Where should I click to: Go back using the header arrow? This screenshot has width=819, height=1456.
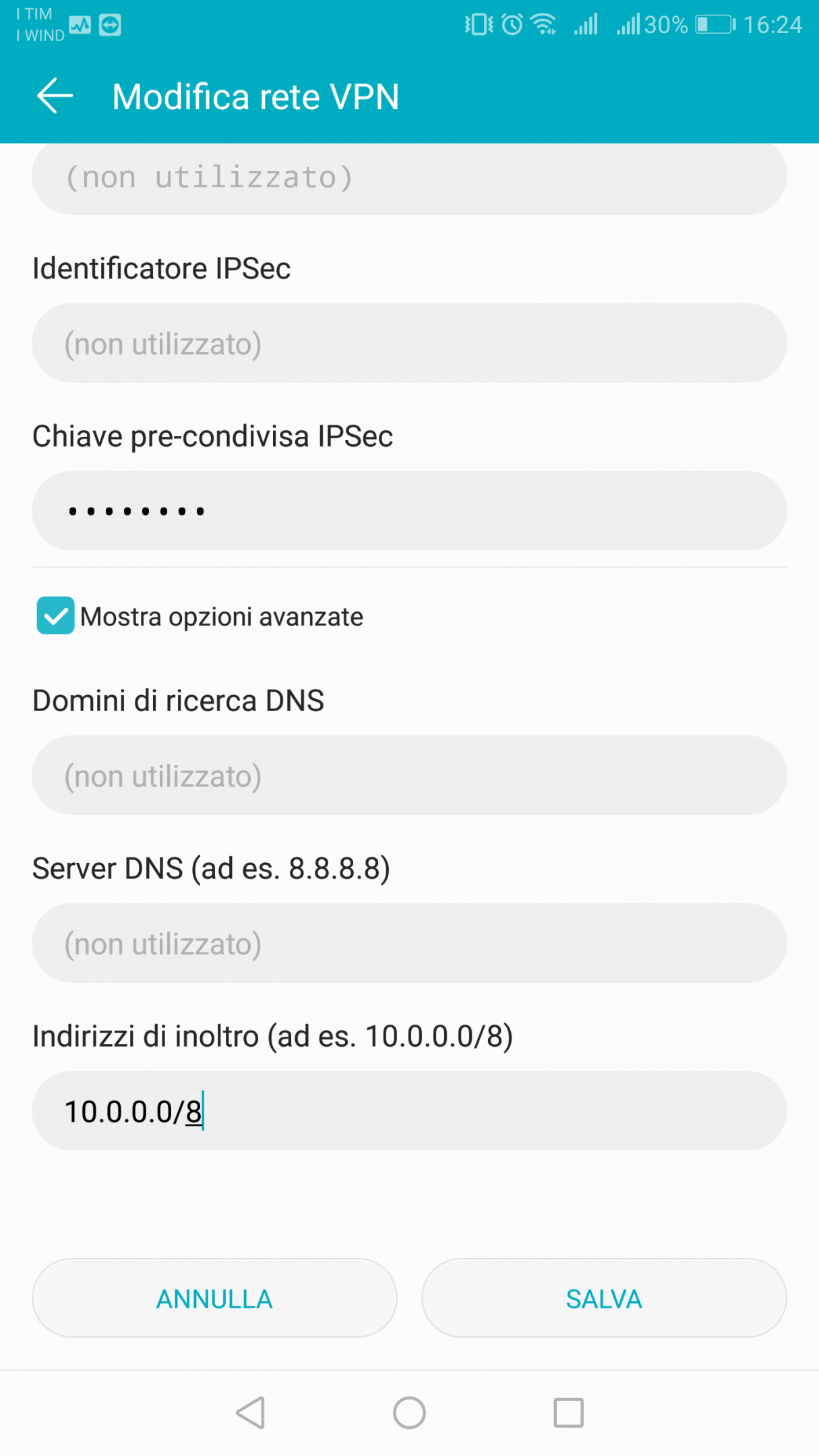click(x=55, y=96)
